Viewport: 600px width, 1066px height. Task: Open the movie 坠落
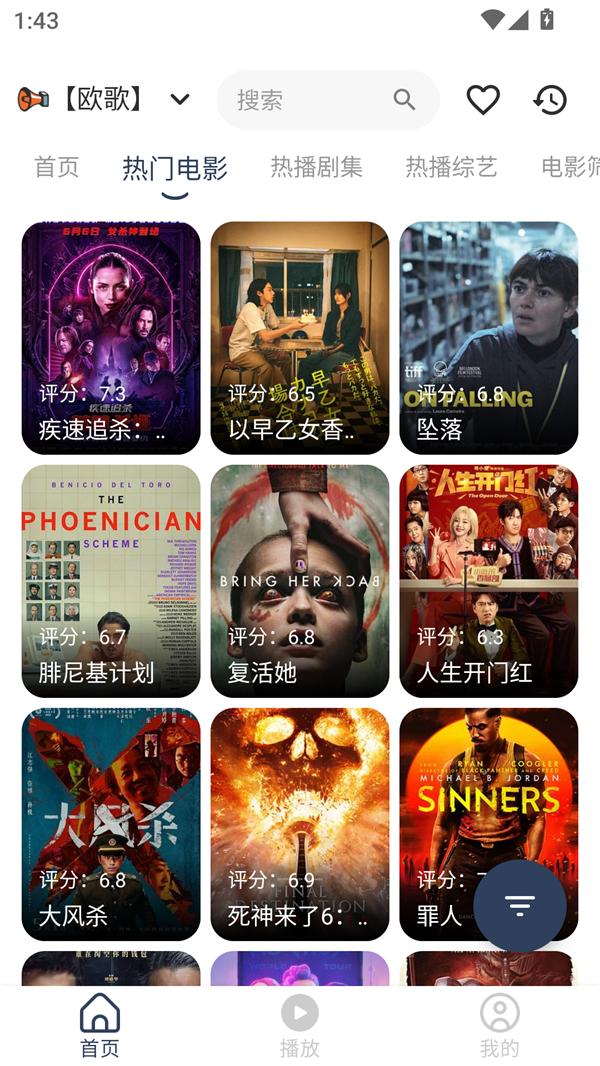pyautogui.click(x=488, y=338)
